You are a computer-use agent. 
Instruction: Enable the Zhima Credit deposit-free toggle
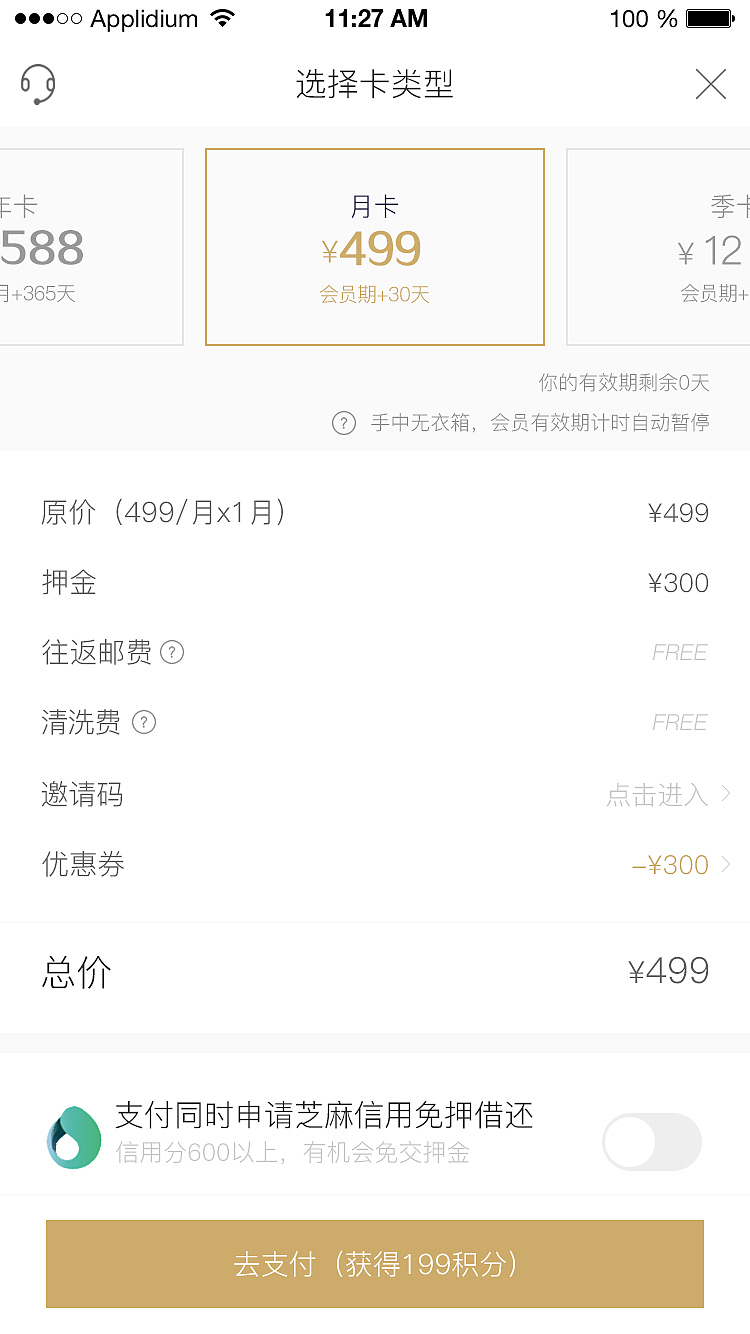click(x=652, y=1141)
